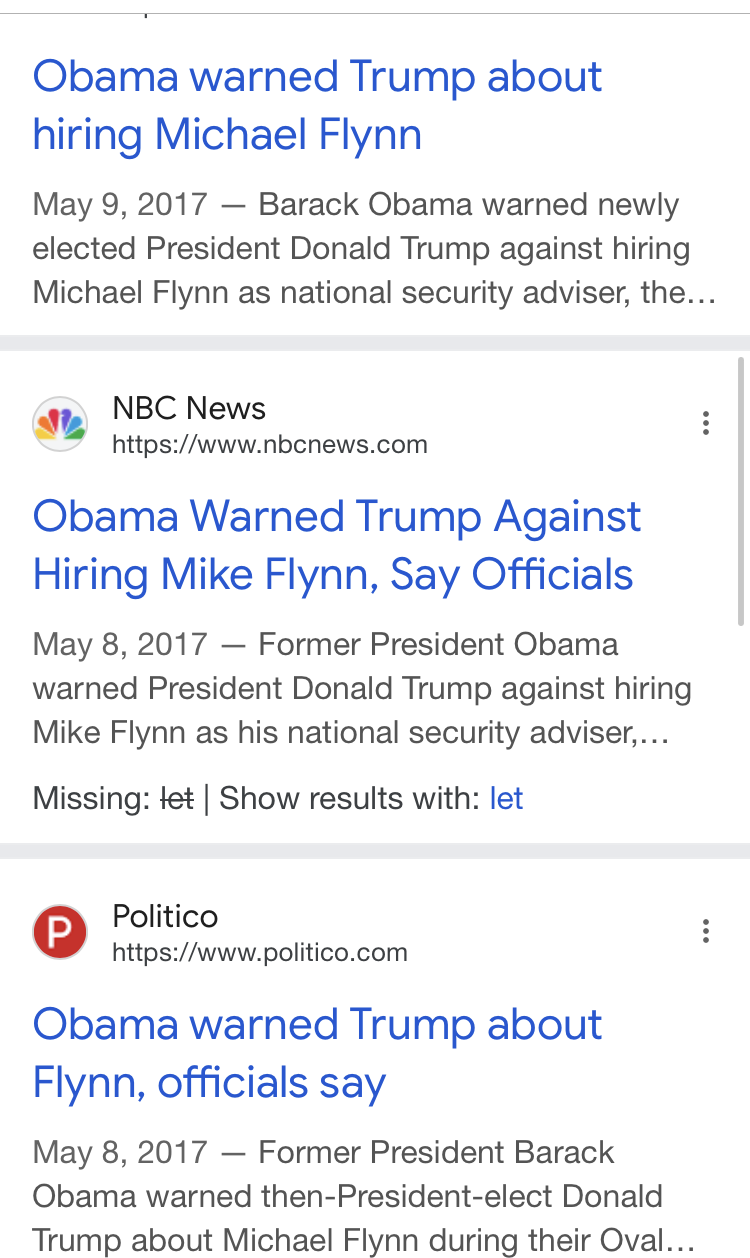Viewport: 750px width, 1258px height.
Task: Open the Politico result's three-dot menu
Action: pyautogui.click(x=706, y=931)
